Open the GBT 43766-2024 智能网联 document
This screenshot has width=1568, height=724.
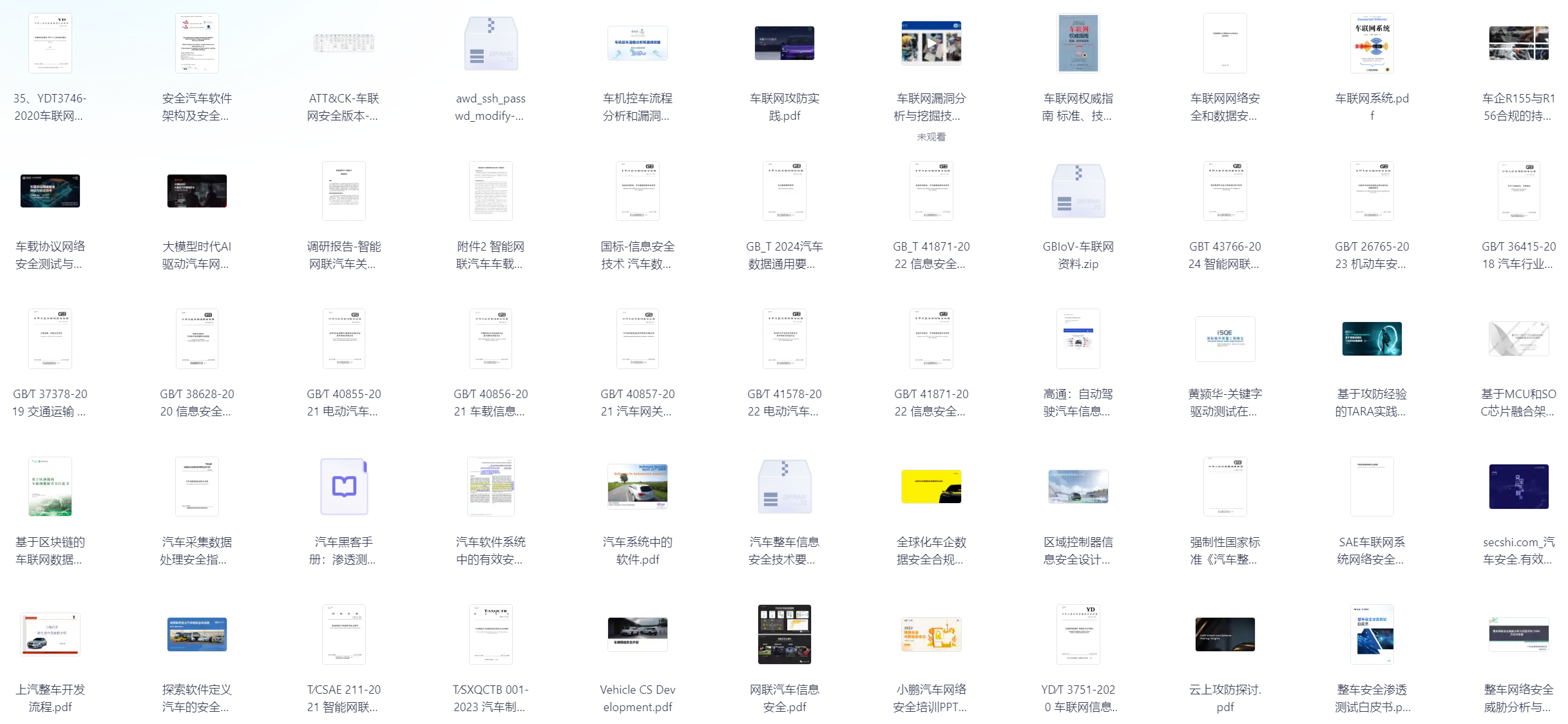[1225, 191]
